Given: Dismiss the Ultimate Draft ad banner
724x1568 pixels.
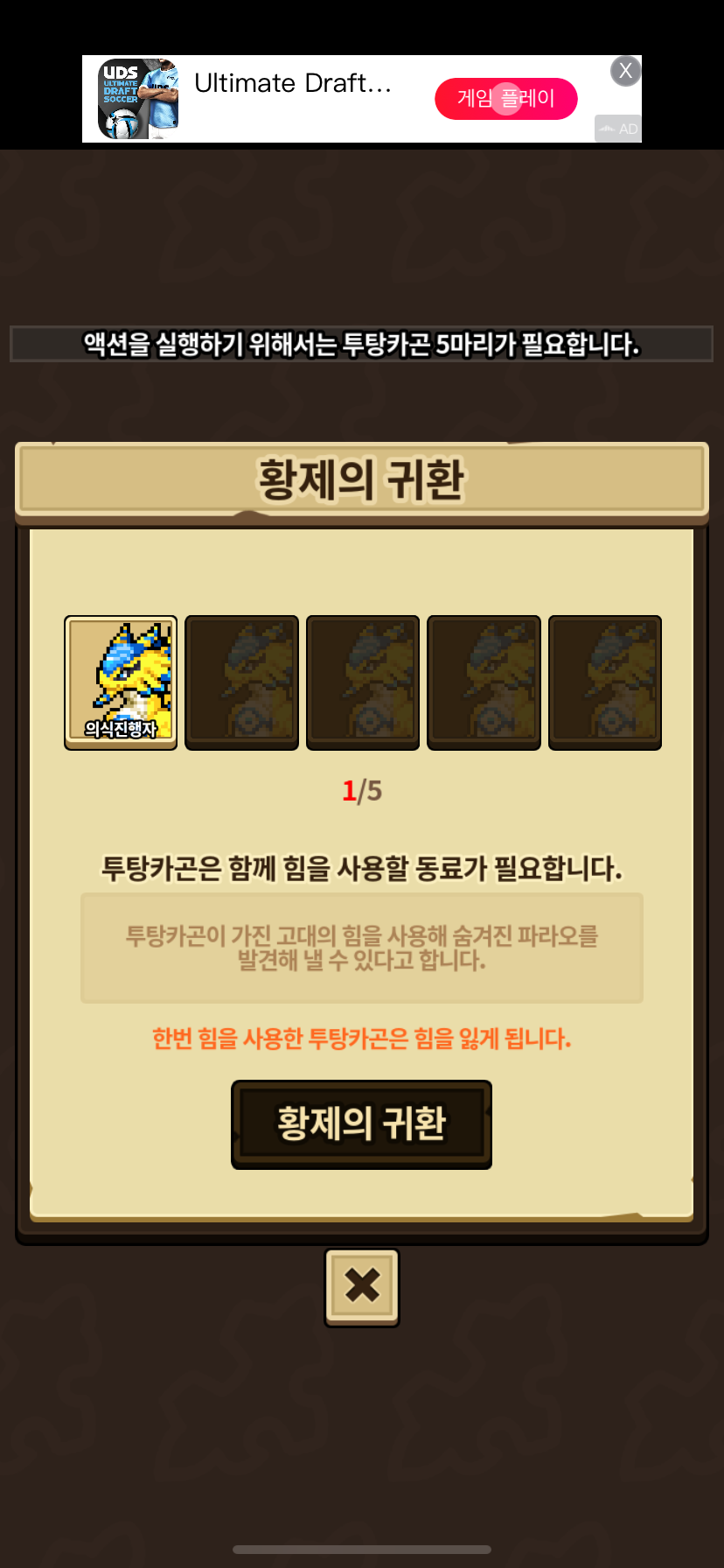Looking at the screenshot, I should (x=625, y=71).
